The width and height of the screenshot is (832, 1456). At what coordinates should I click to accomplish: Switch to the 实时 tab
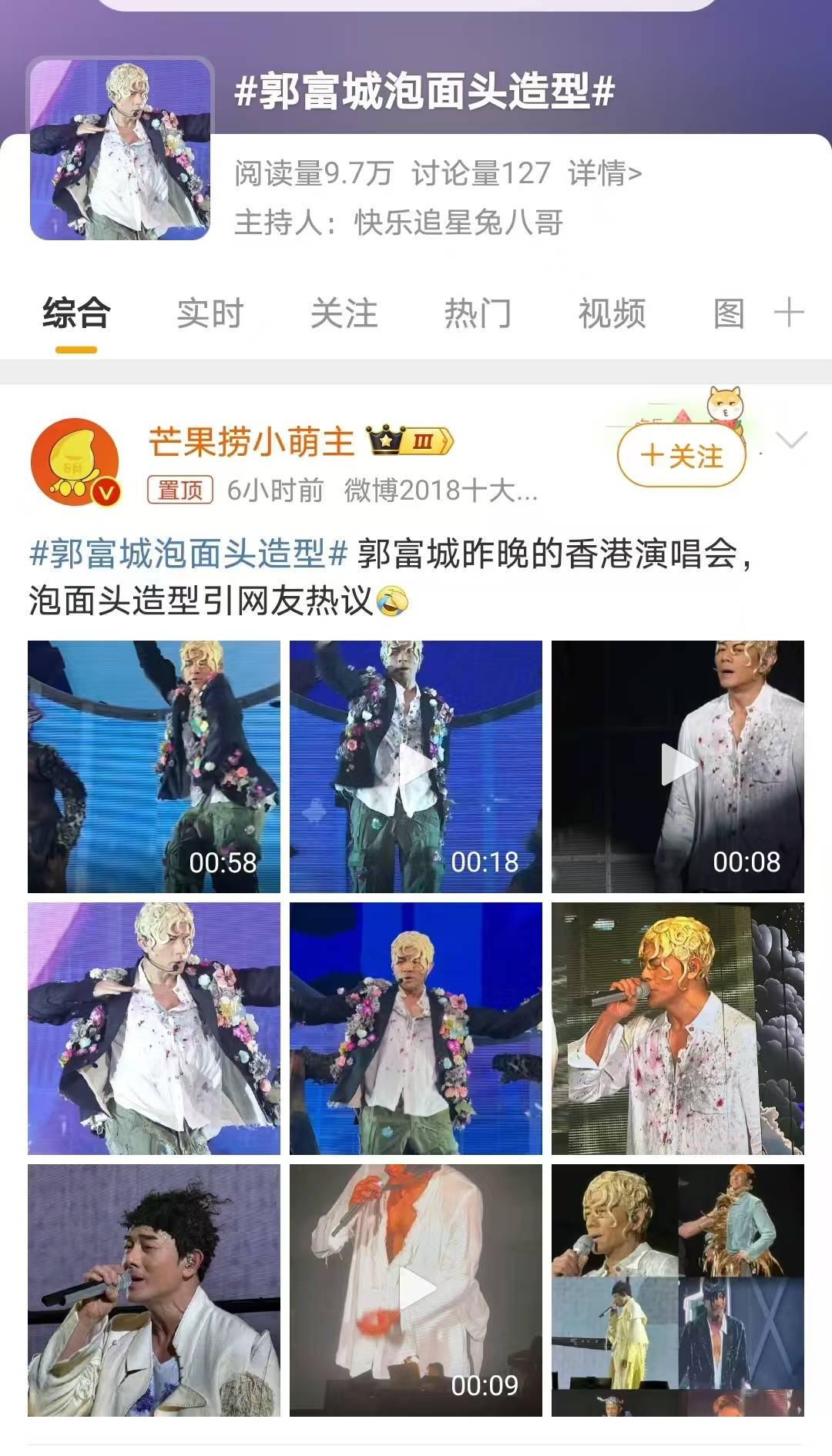click(x=210, y=313)
